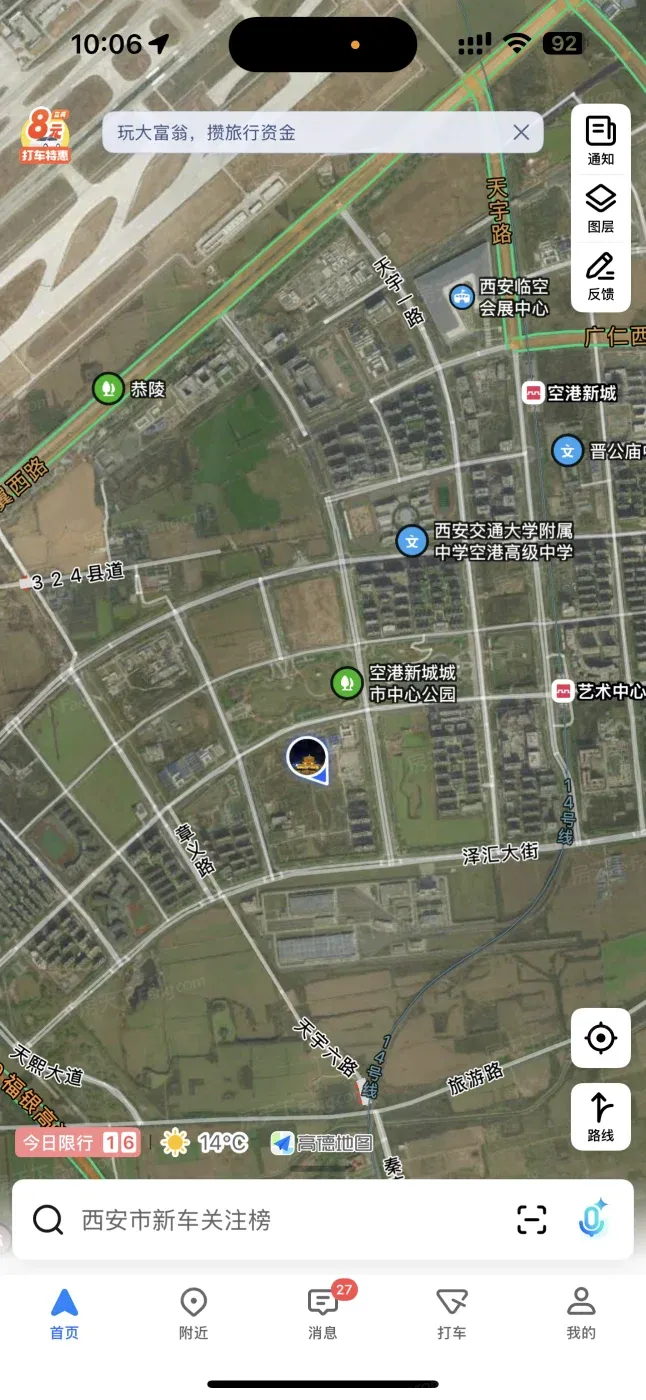Open the 图层 map layers panel
The image size is (646, 1400).
coord(600,208)
